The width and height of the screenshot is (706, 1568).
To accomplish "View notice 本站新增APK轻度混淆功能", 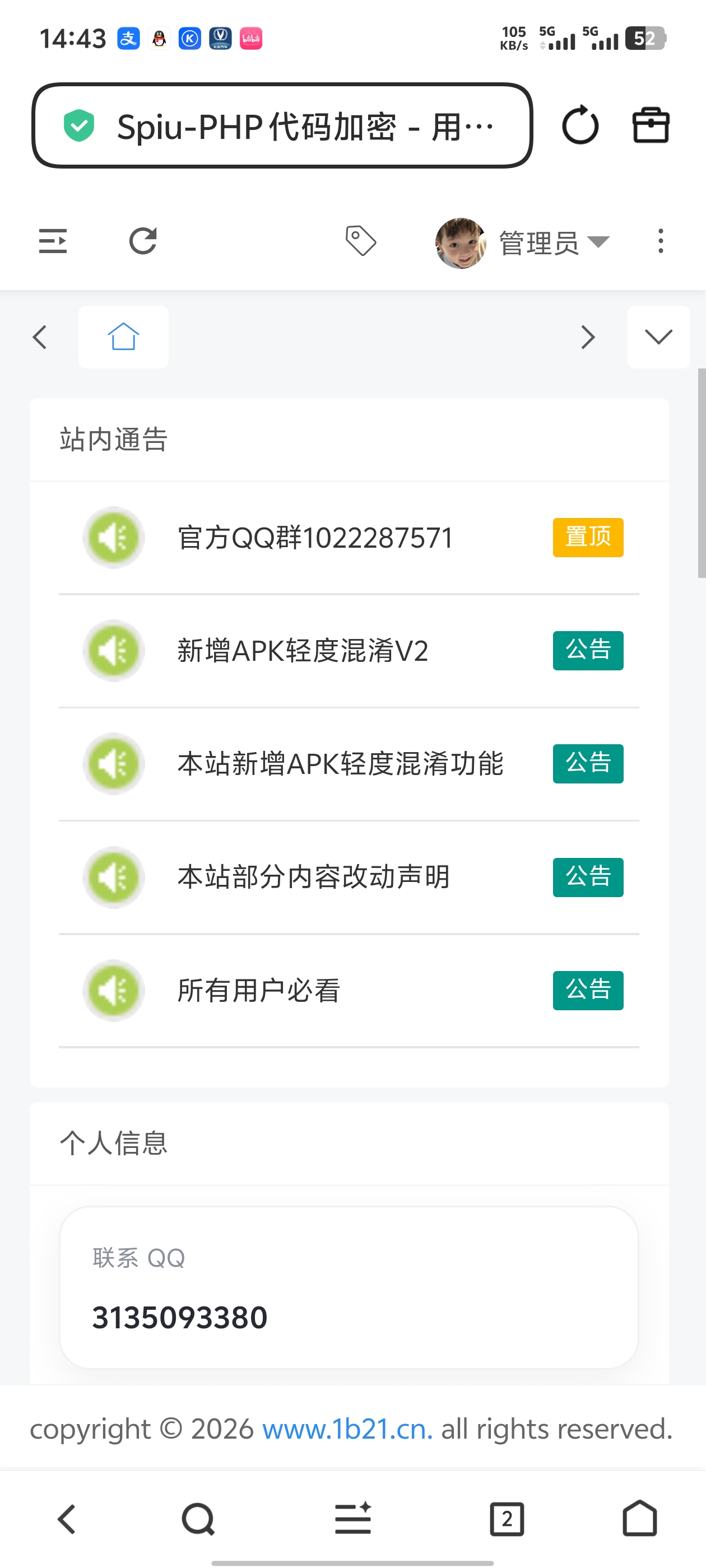I will (x=340, y=764).
